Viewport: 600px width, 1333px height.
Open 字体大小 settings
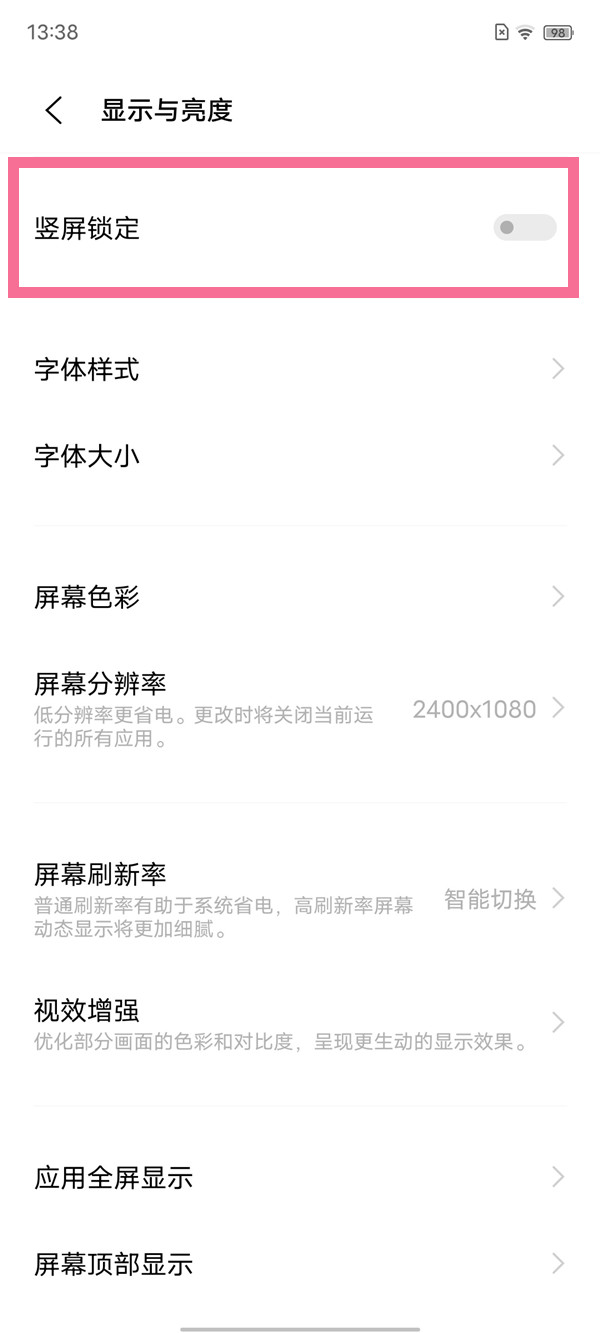(x=300, y=457)
